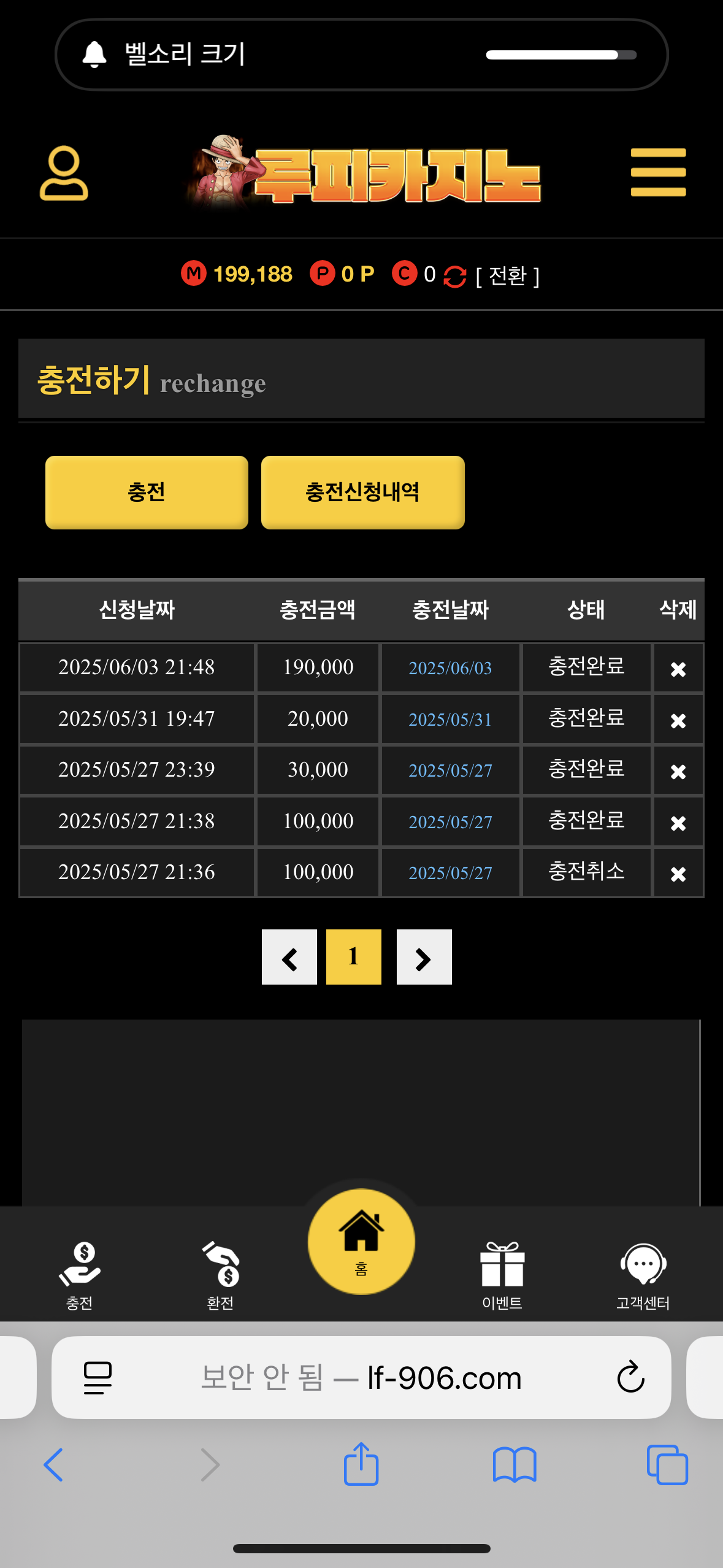Tap the 전환 conversion link
The height and width of the screenshot is (1568, 723).
[507, 275]
